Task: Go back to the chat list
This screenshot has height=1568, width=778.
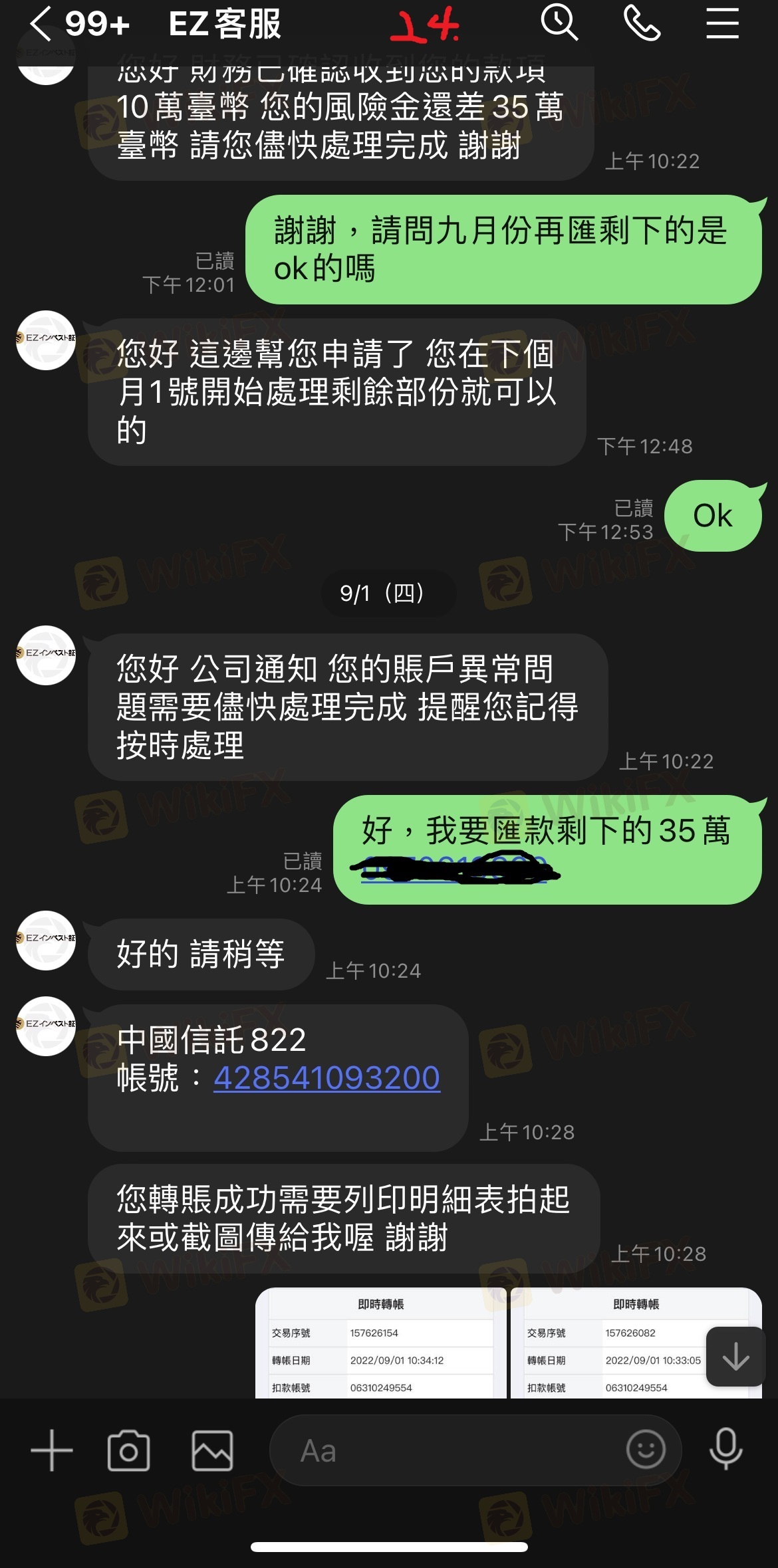Action: [41, 25]
